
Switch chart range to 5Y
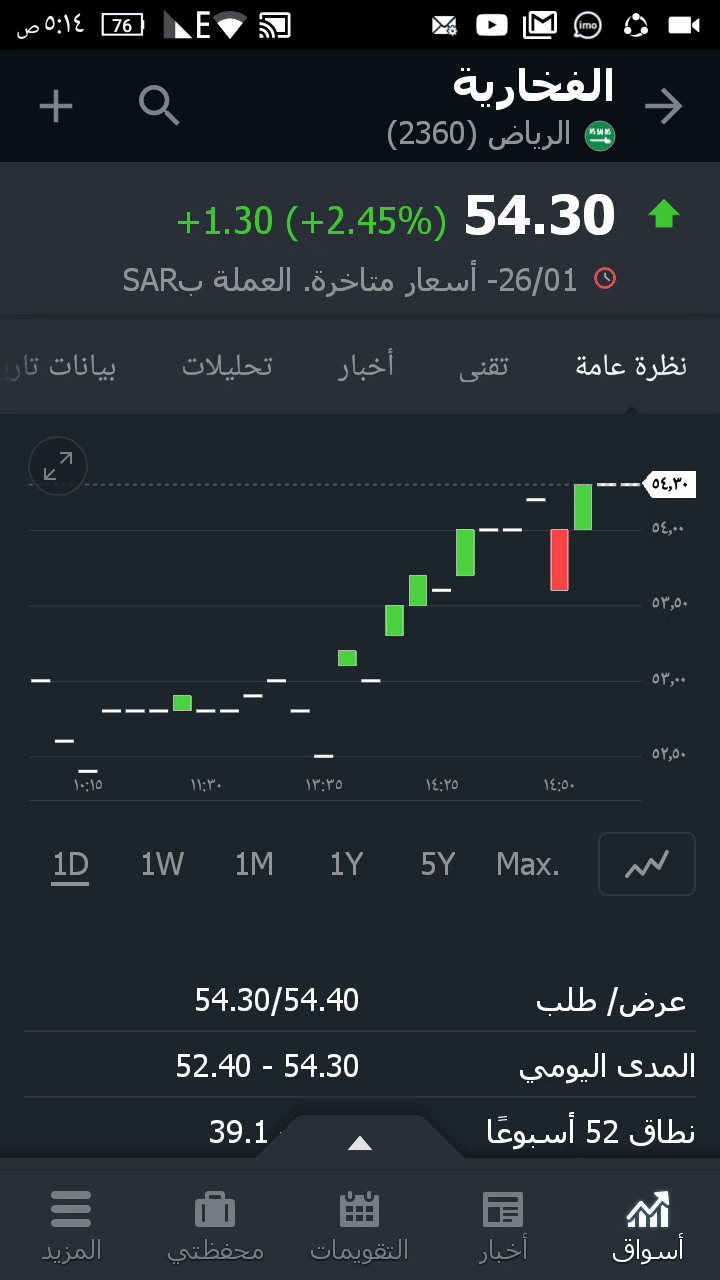click(438, 864)
